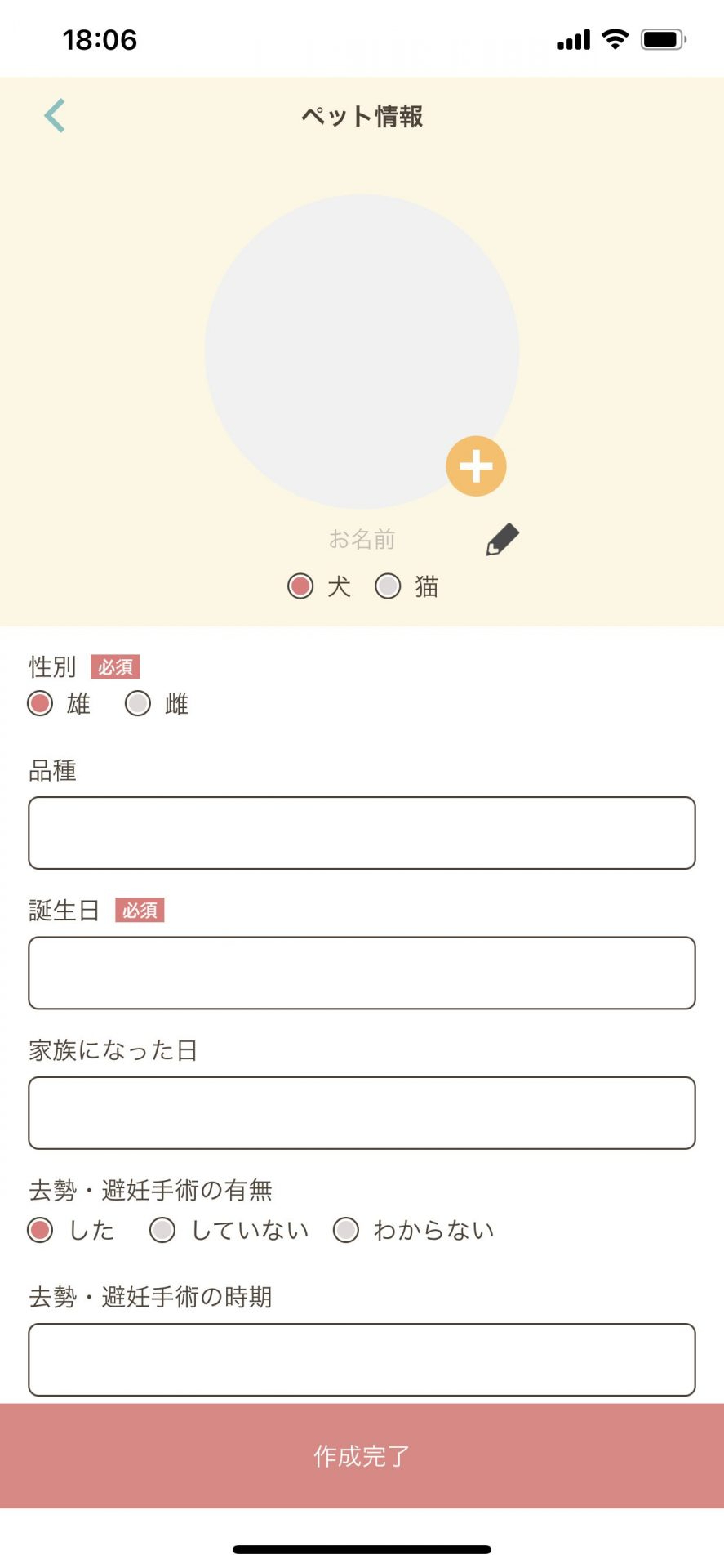Choose 雌 for 性別

tap(138, 703)
